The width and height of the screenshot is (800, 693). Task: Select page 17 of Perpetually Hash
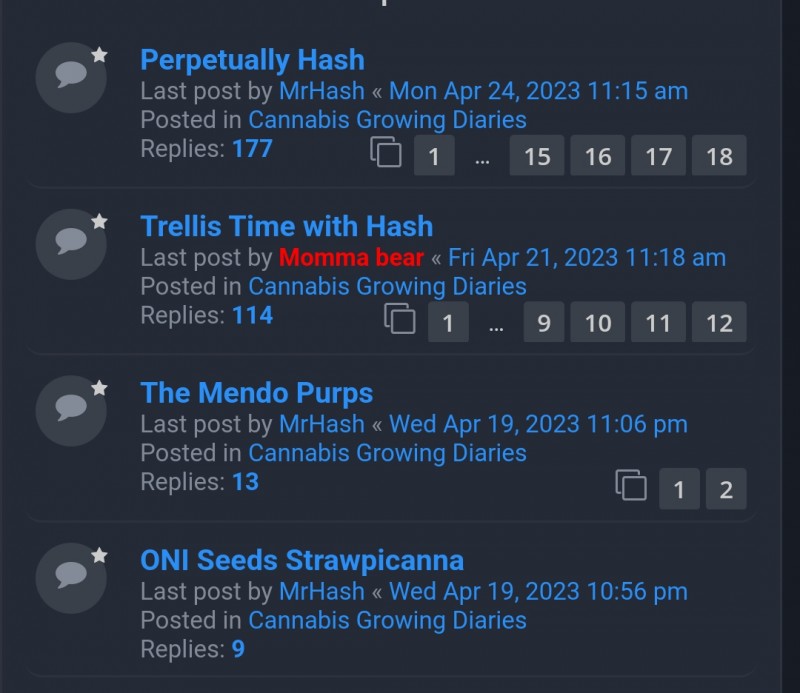pyautogui.click(x=658, y=156)
